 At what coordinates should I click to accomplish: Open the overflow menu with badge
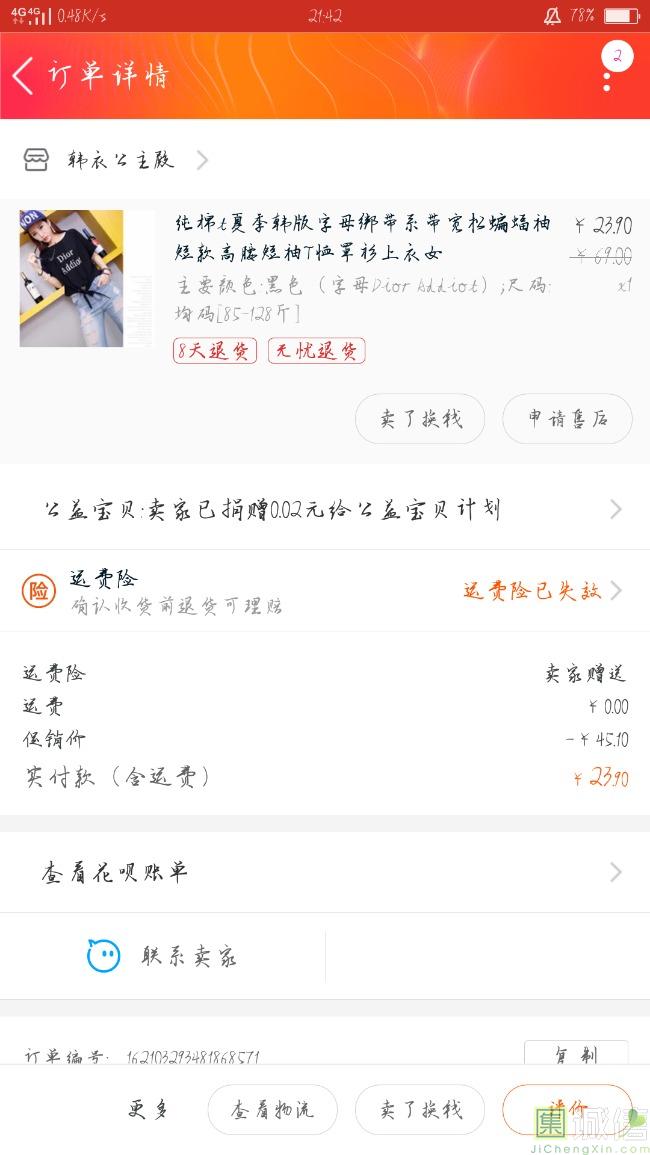[608, 68]
